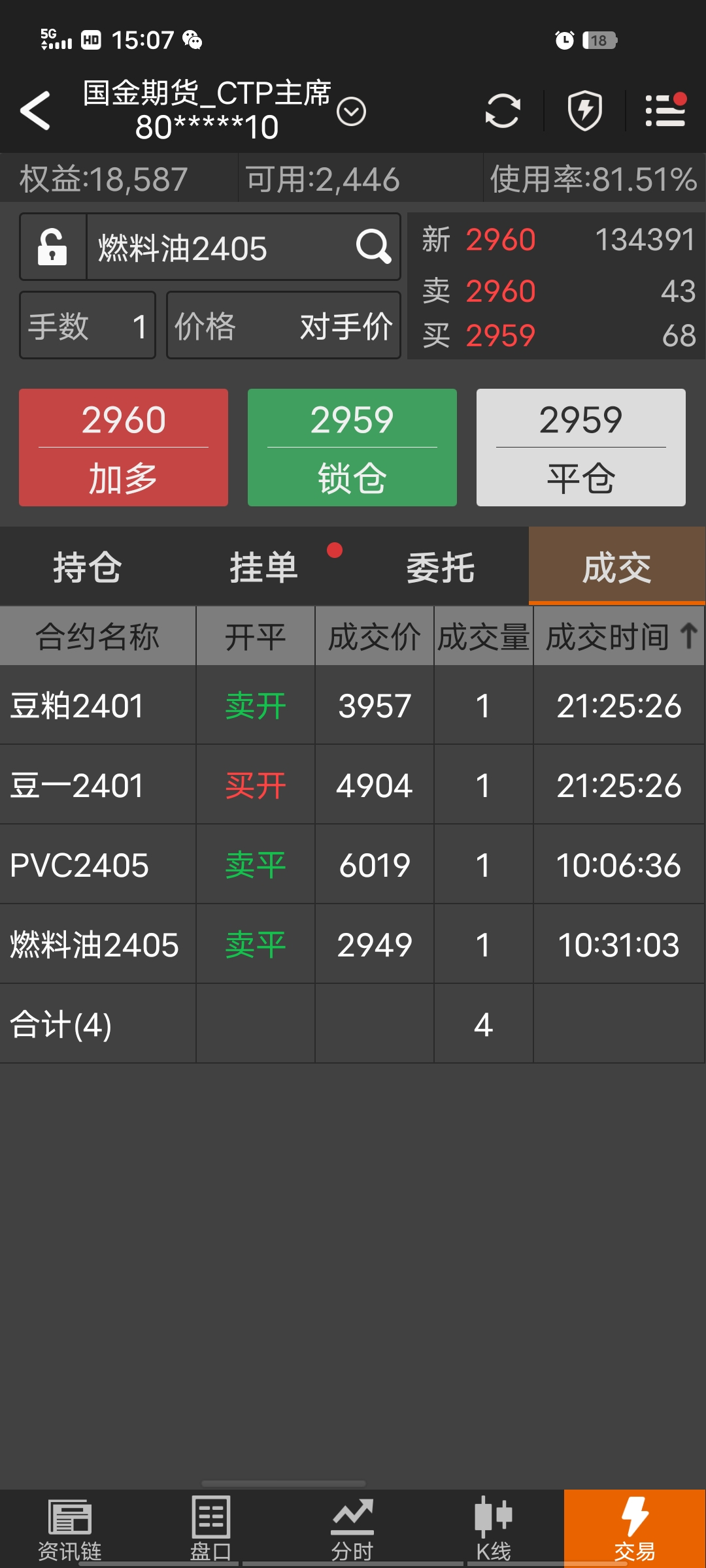The width and height of the screenshot is (706, 1568).
Task: Tap the 平仓 close position button
Action: [581, 448]
